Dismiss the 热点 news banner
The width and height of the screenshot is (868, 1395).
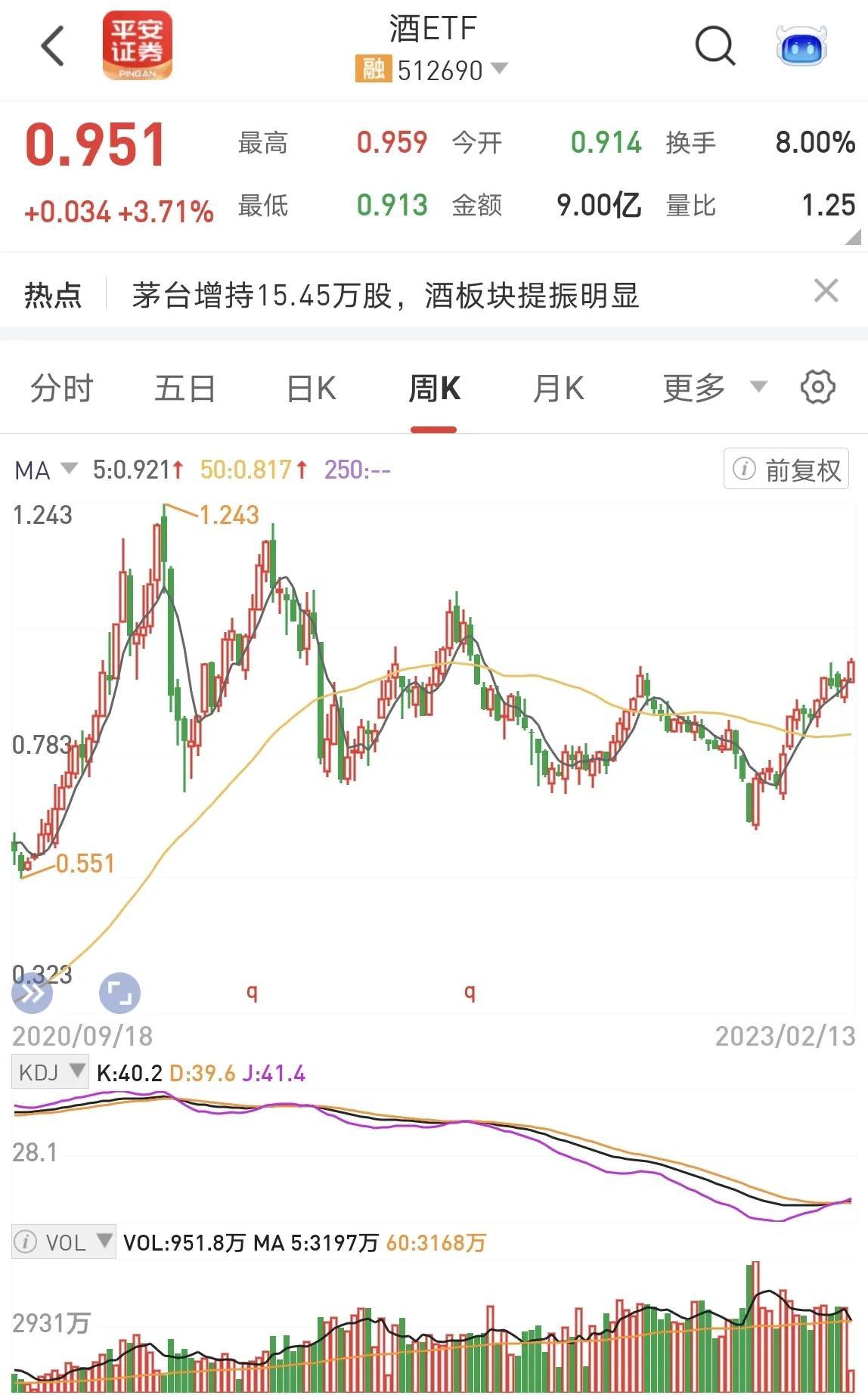(x=826, y=291)
